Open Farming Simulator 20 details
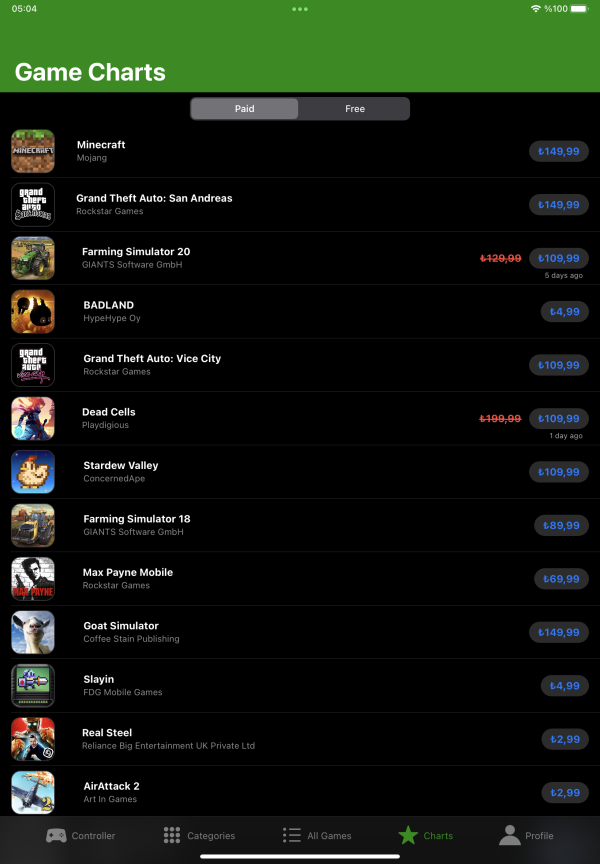 [x=250, y=258]
